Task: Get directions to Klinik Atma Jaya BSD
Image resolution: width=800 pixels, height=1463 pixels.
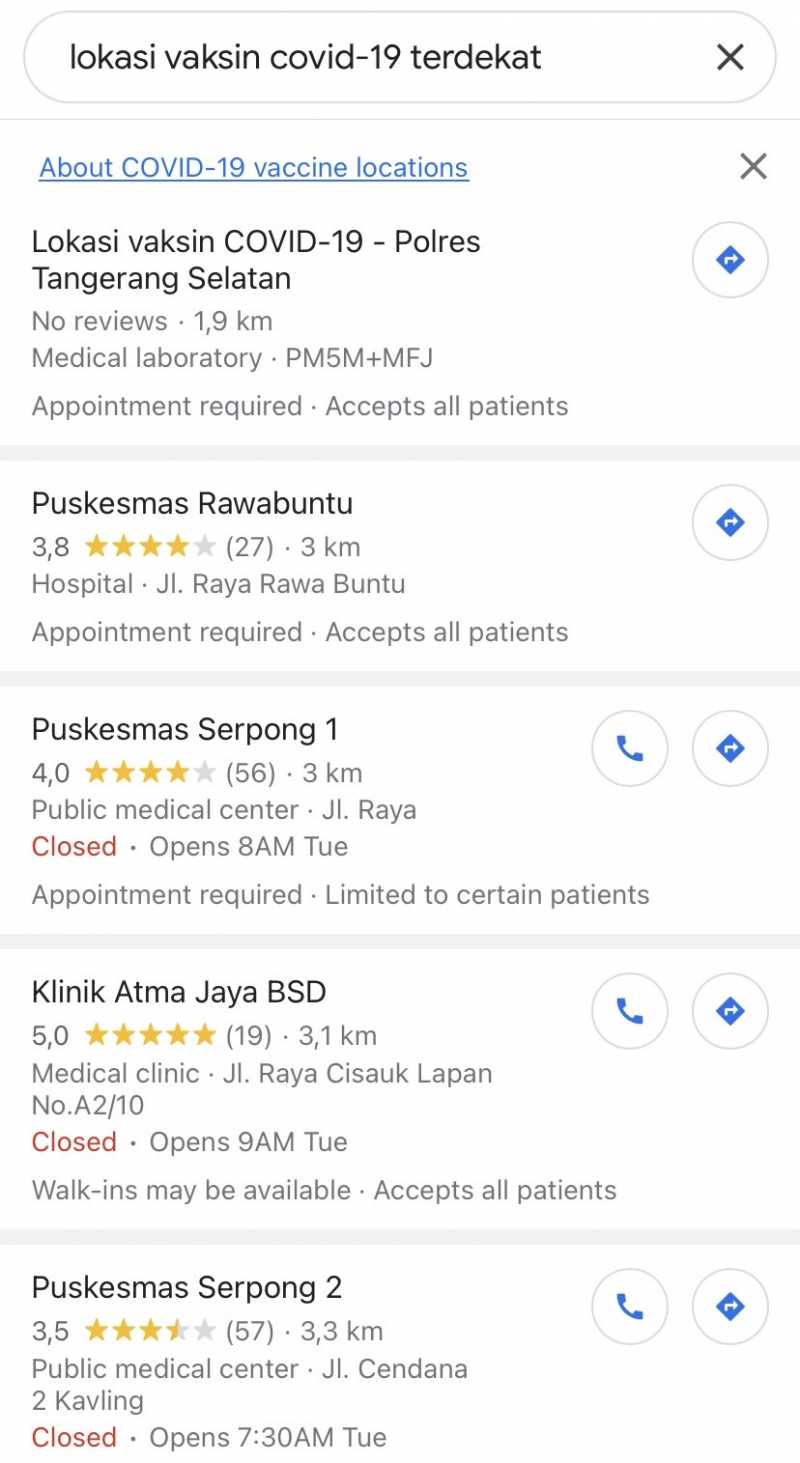Action: 731,1011
